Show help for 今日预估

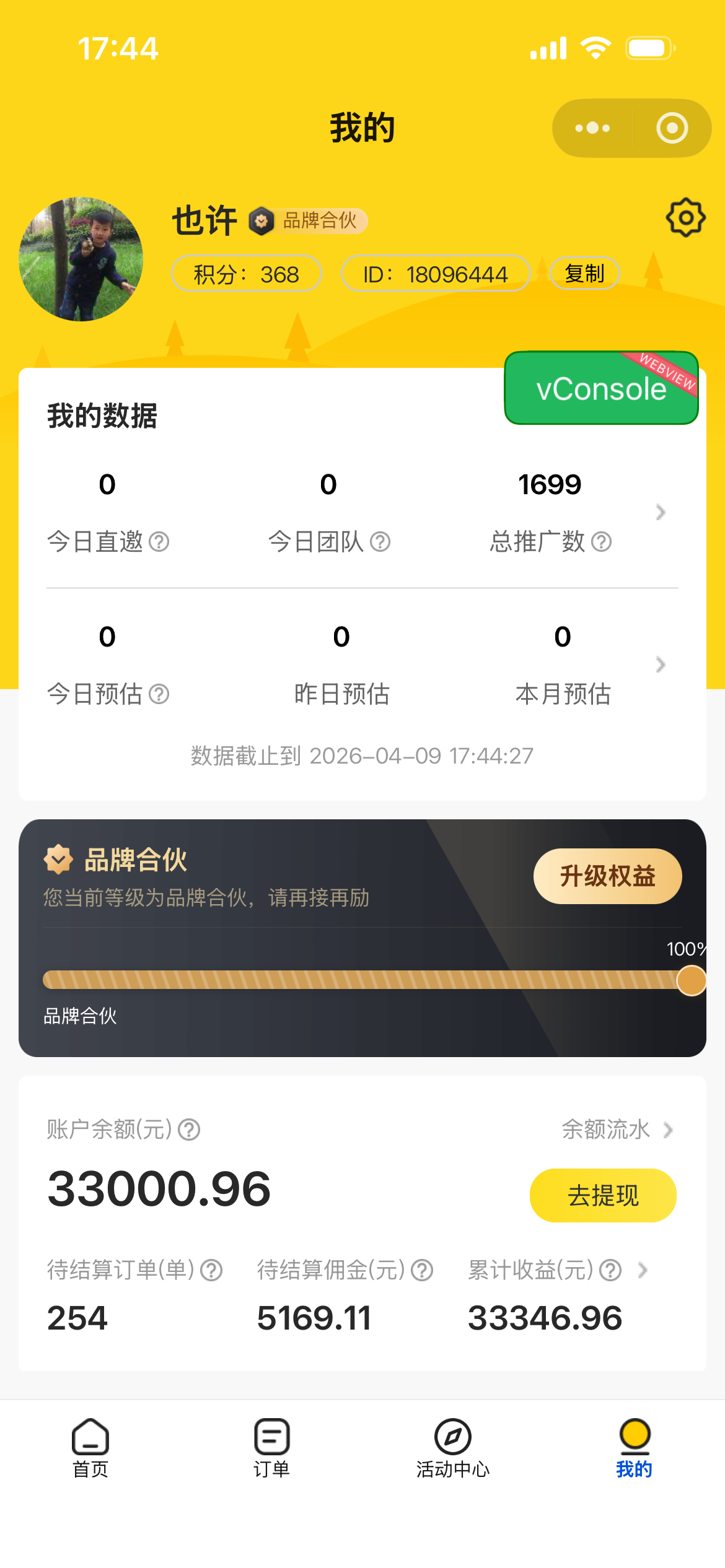tap(159, 694)
